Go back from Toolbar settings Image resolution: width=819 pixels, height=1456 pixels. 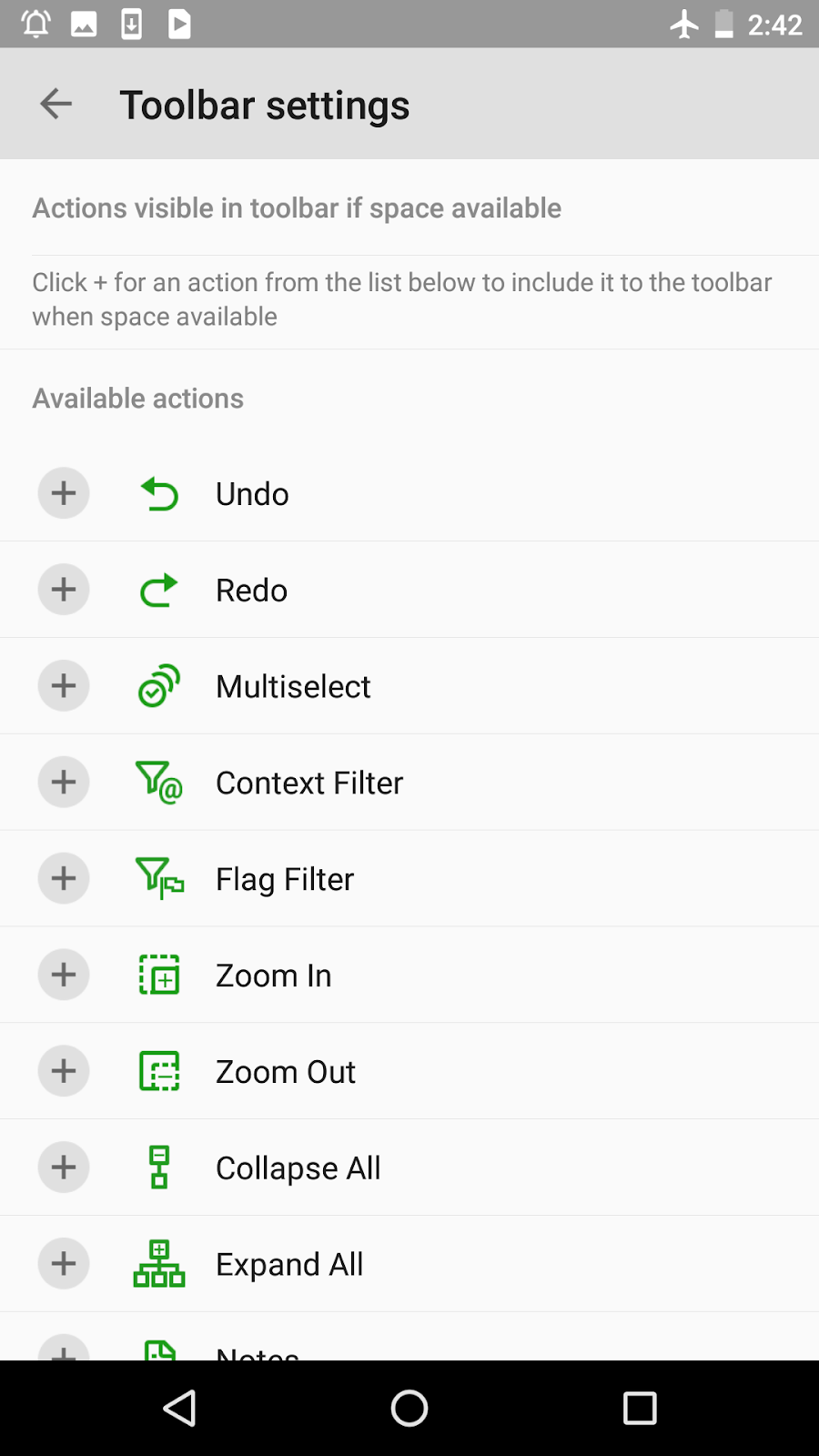click(56, 105)
